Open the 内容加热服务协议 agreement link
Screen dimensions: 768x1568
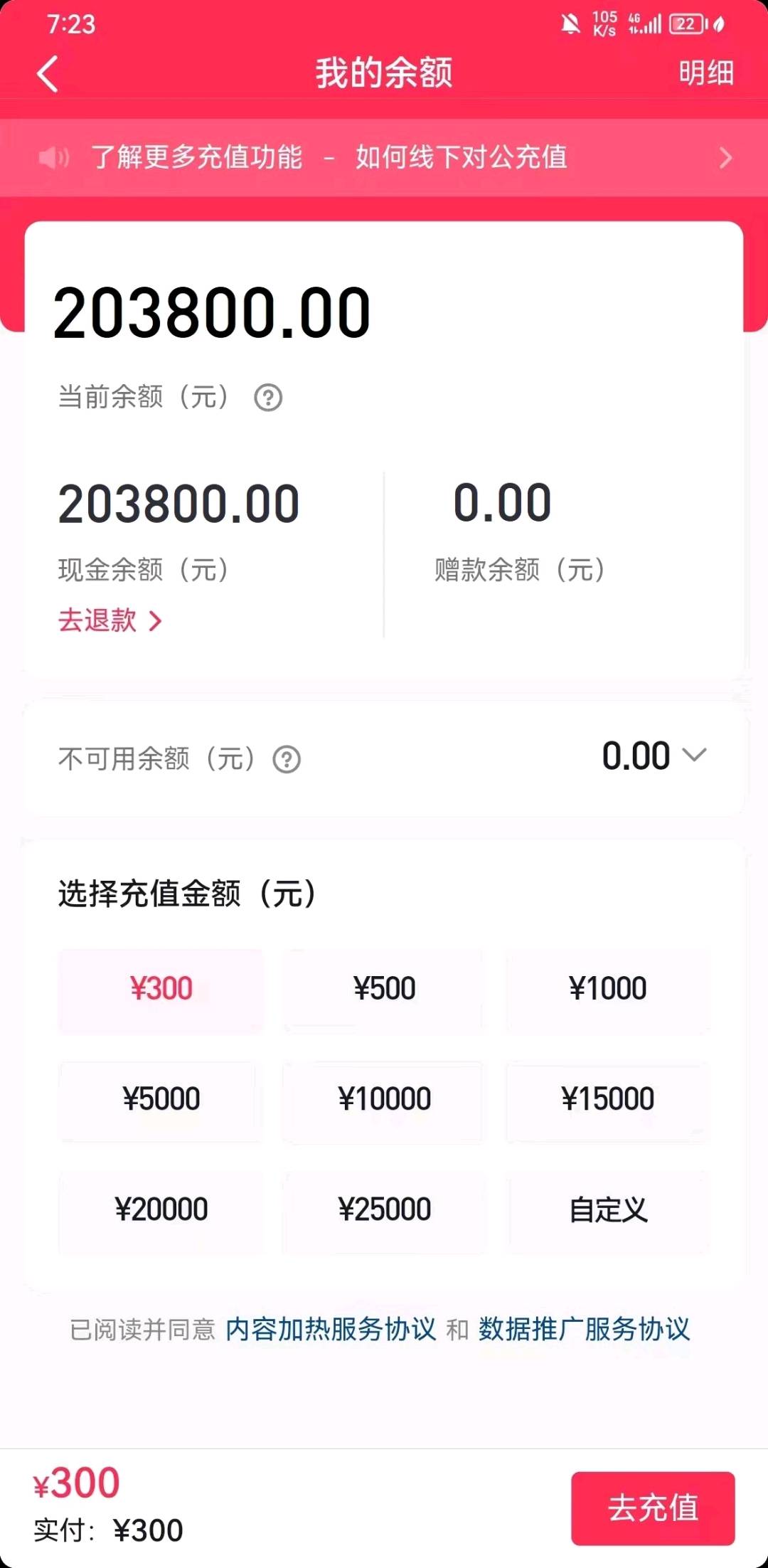coord(331,1329)
